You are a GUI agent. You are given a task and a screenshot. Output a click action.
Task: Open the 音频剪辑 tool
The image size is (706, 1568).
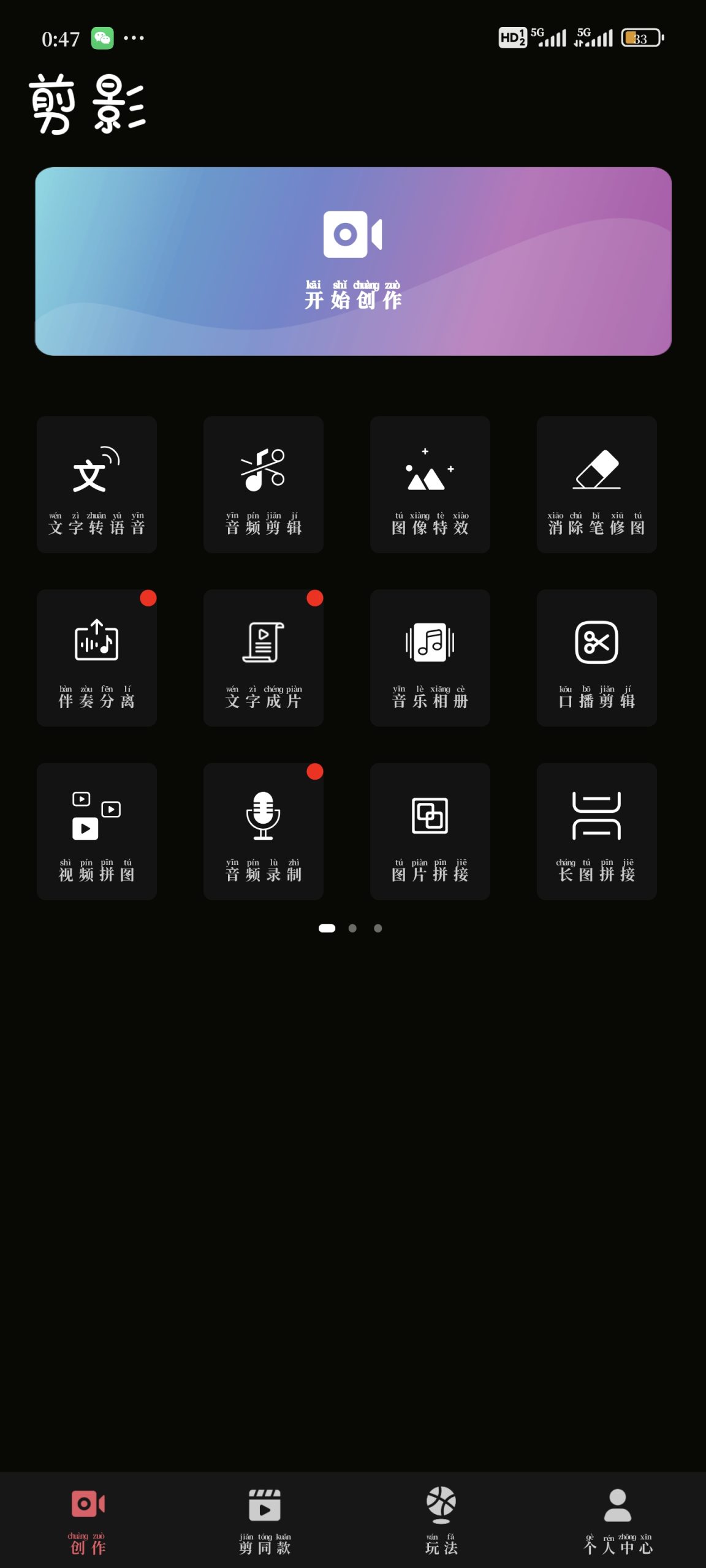pyautogui.click(x=264, y=484)
